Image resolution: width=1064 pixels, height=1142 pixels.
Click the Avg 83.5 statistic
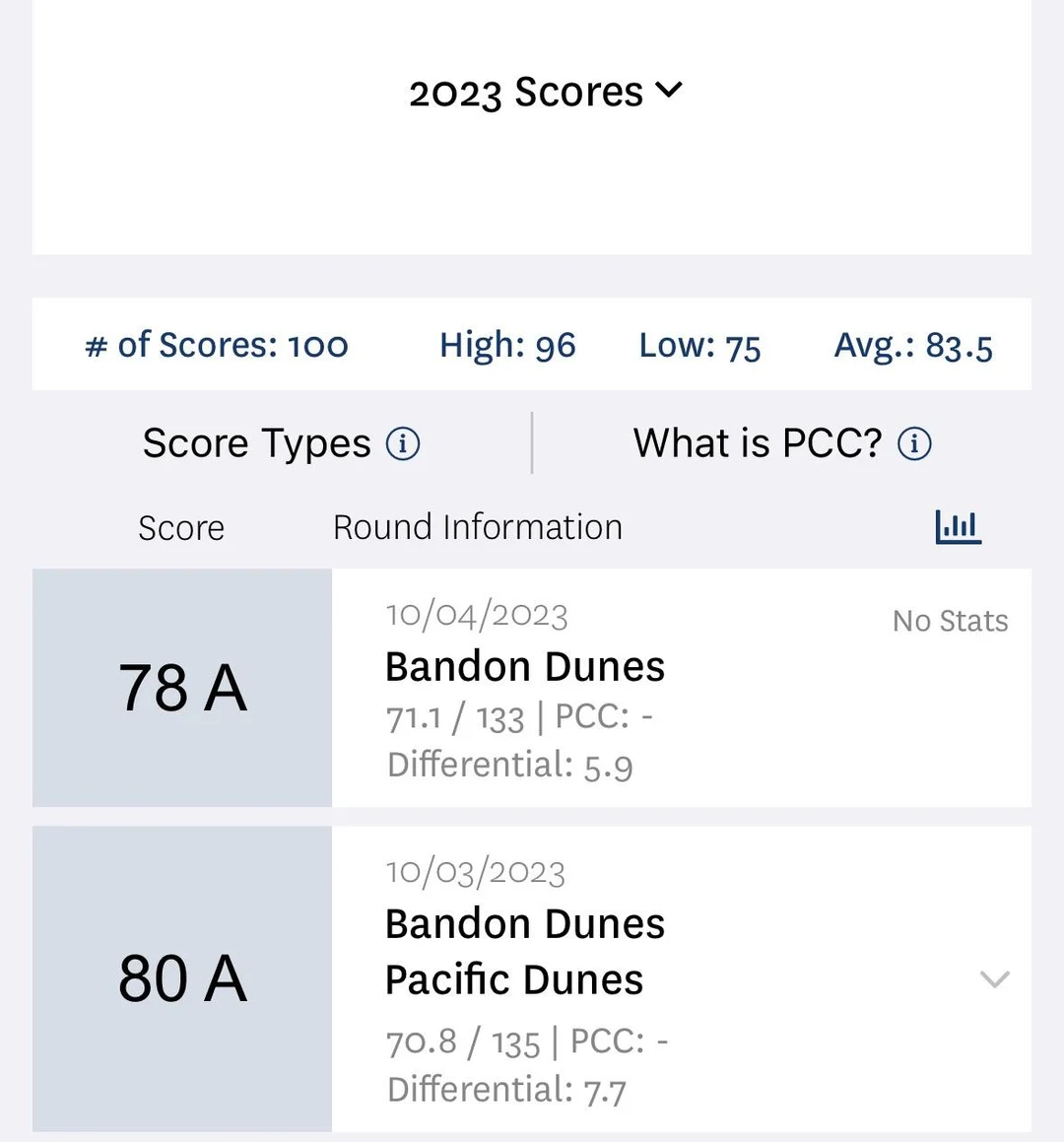click(912, 345)
